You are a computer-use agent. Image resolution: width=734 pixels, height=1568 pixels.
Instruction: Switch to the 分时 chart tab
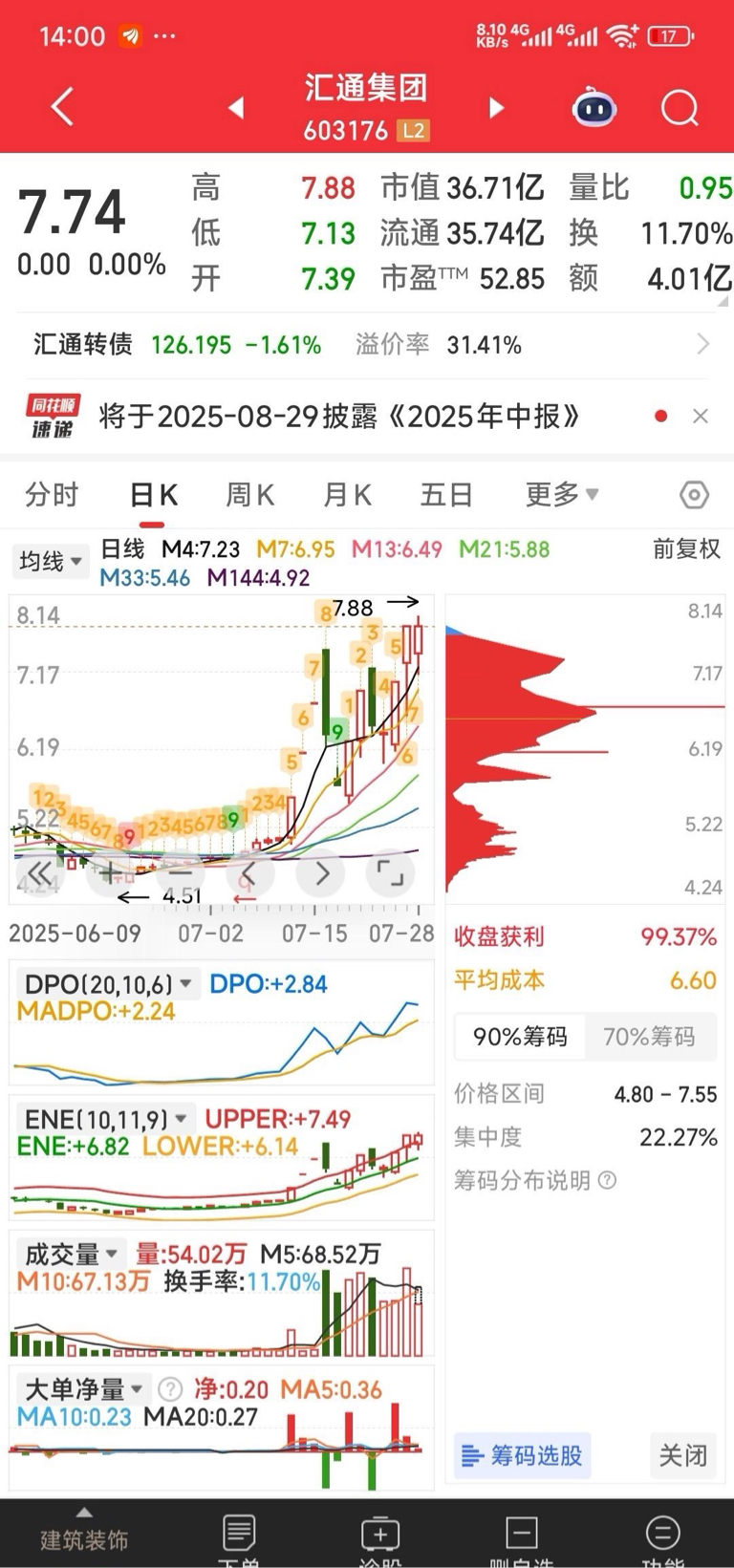pyautogui.click(x=52, y=495)
